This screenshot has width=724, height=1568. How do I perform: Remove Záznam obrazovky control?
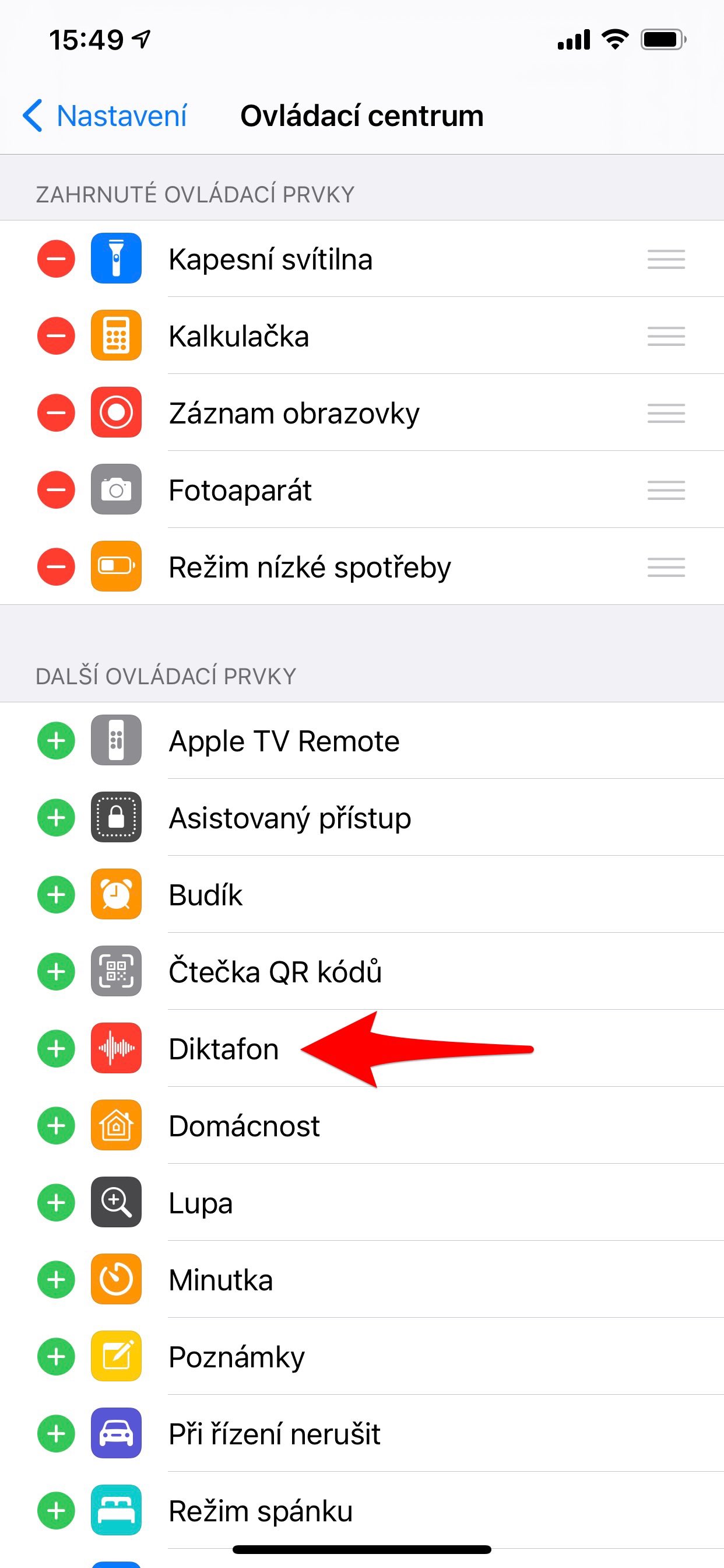coord(56,412)
